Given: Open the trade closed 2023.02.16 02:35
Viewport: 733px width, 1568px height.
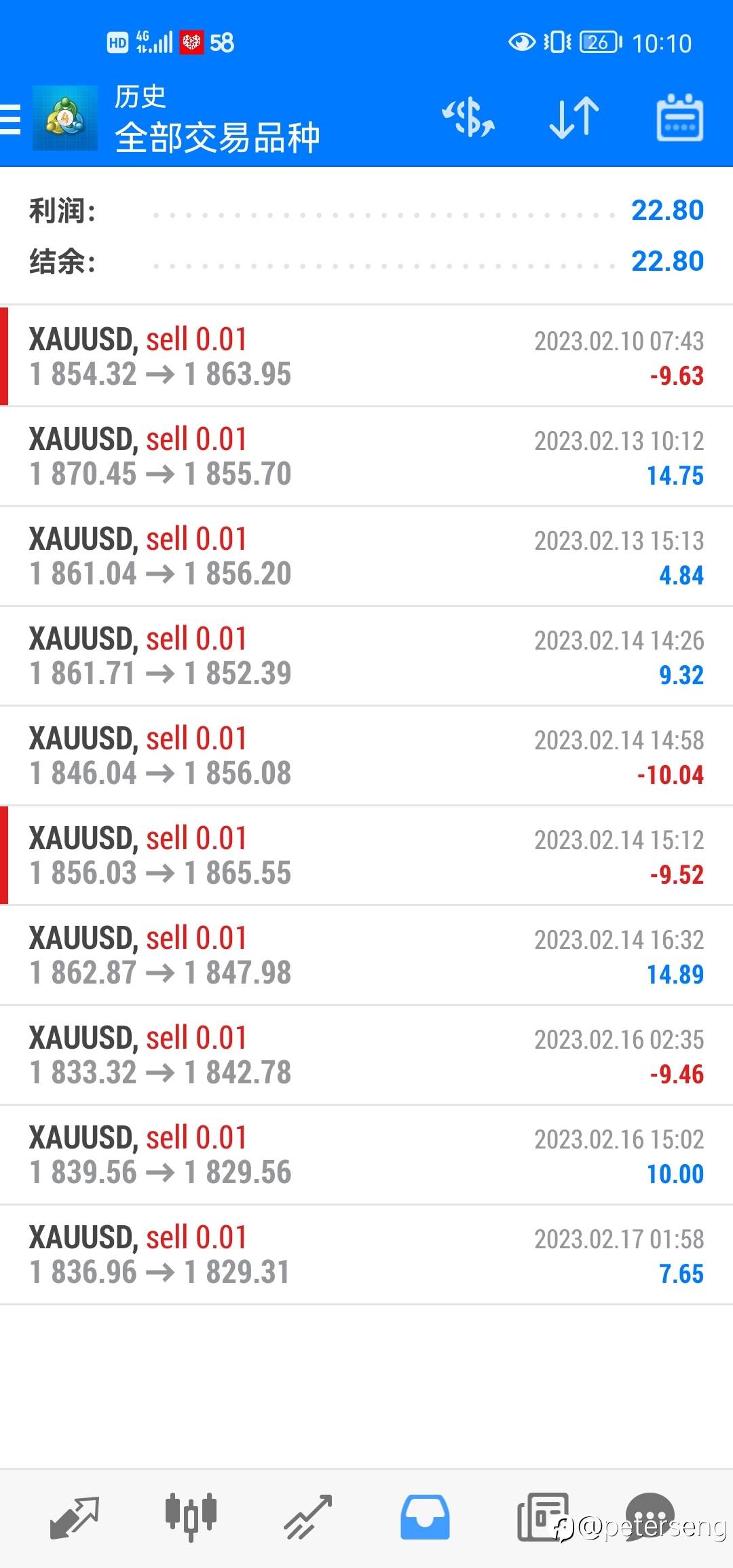Looking at the screenshot, I should click(x=366, y=1055).
